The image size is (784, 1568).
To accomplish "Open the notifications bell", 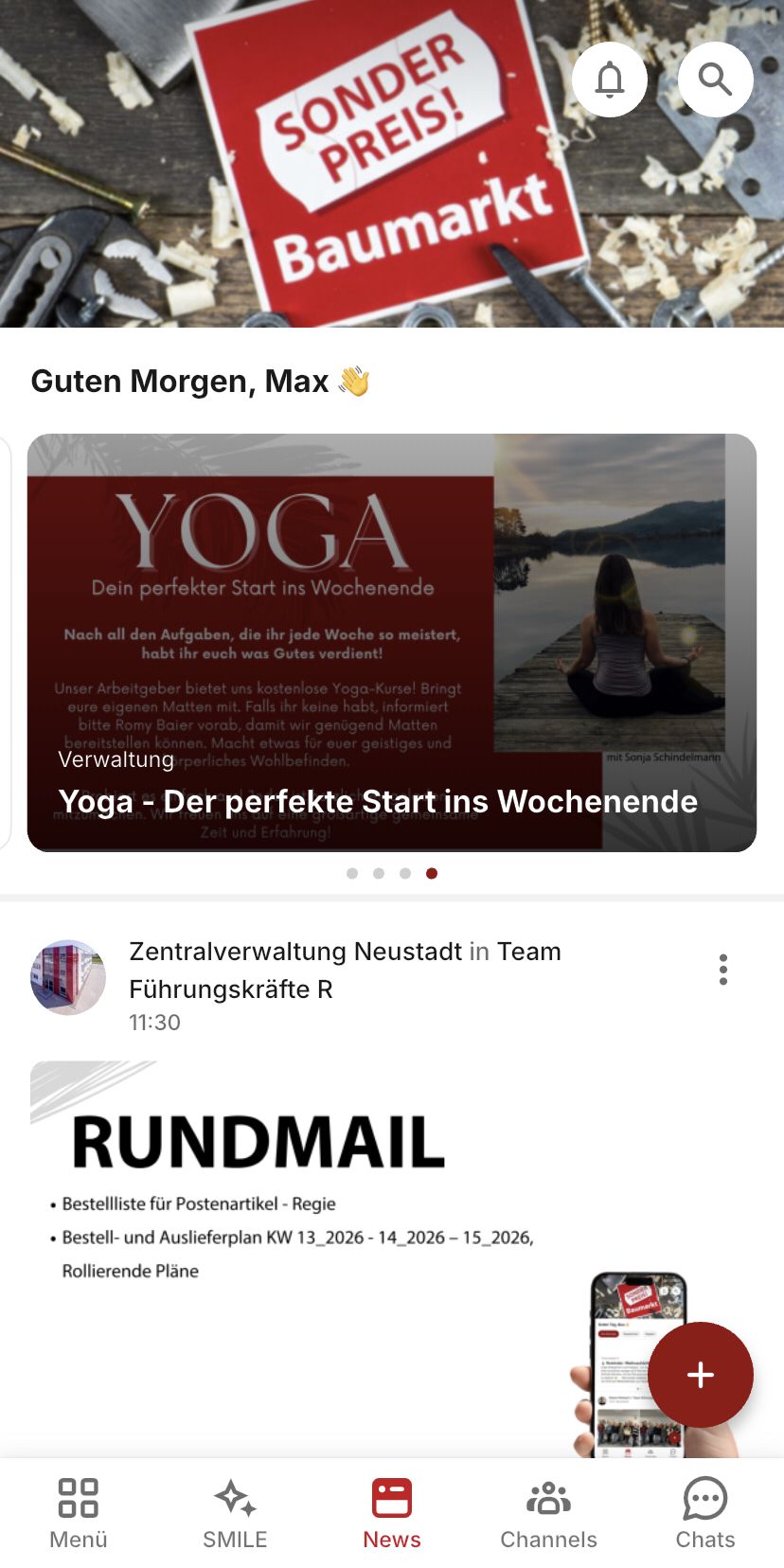I will point(610,80).
